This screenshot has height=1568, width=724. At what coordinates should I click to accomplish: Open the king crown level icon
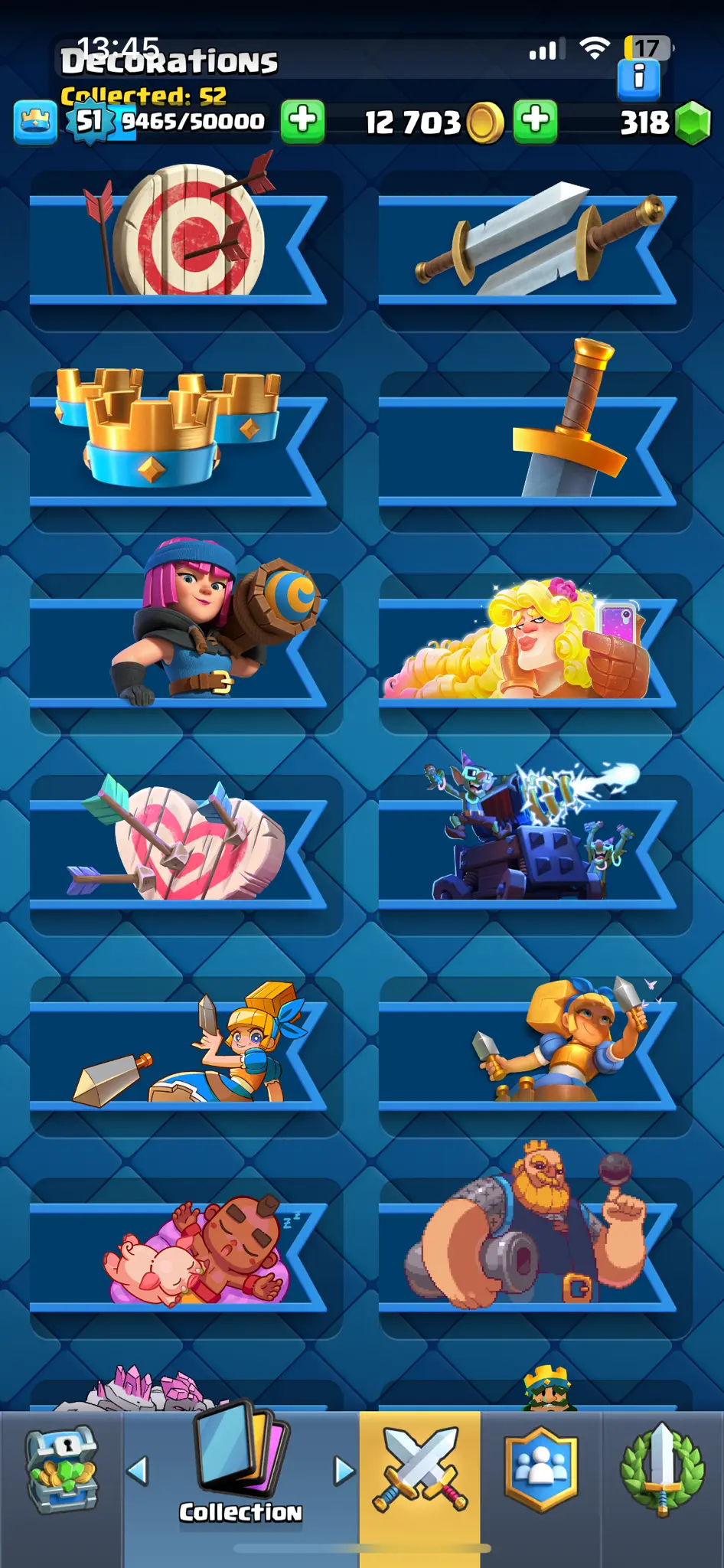pos(35,122)
